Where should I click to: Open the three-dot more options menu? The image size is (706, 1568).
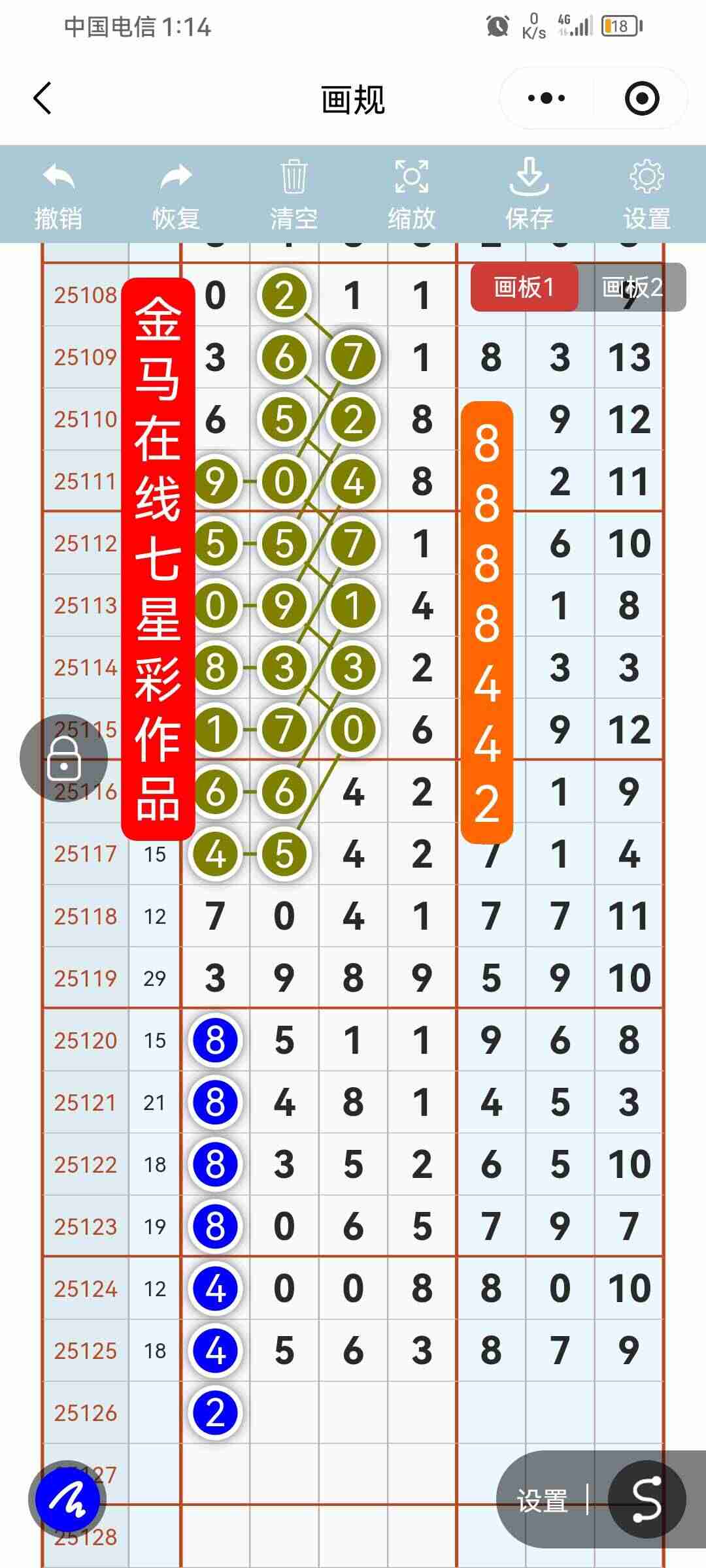point(545,97)
